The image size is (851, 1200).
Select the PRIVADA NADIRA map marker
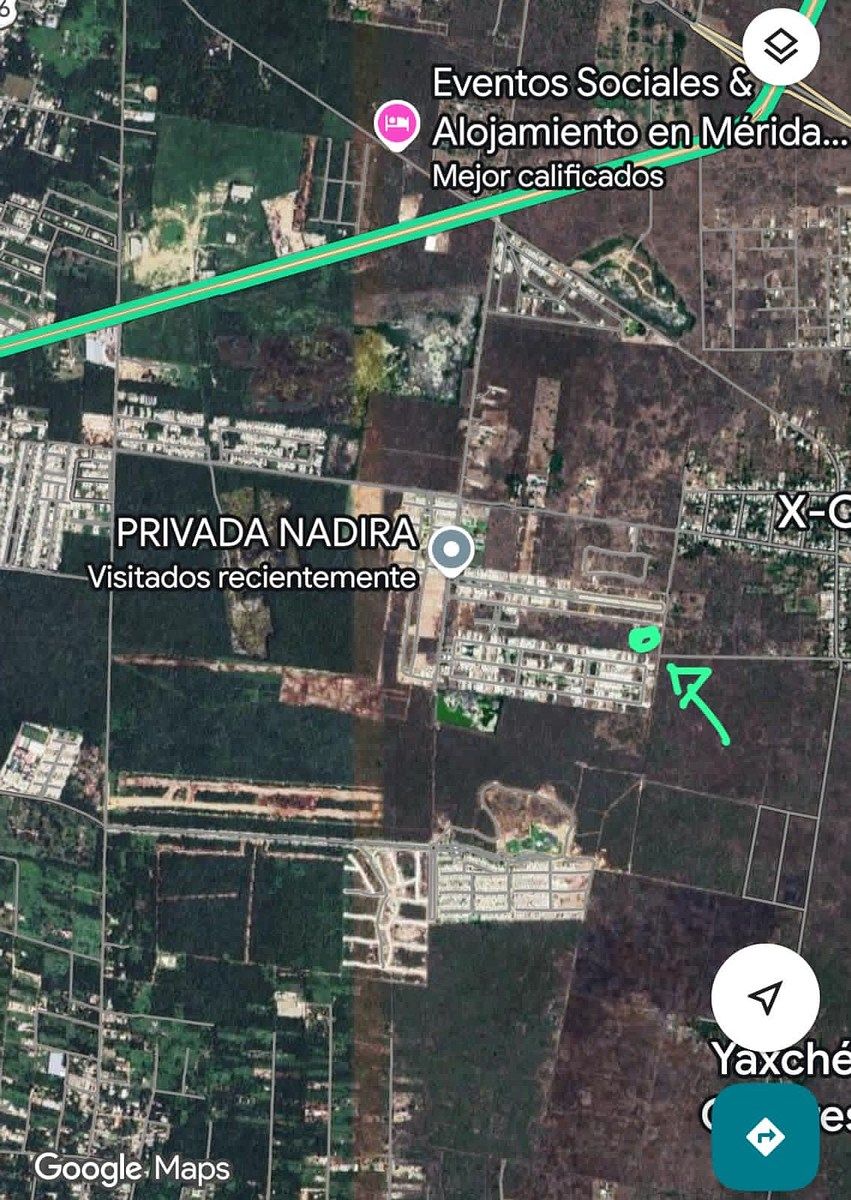[x=452, y=551]
